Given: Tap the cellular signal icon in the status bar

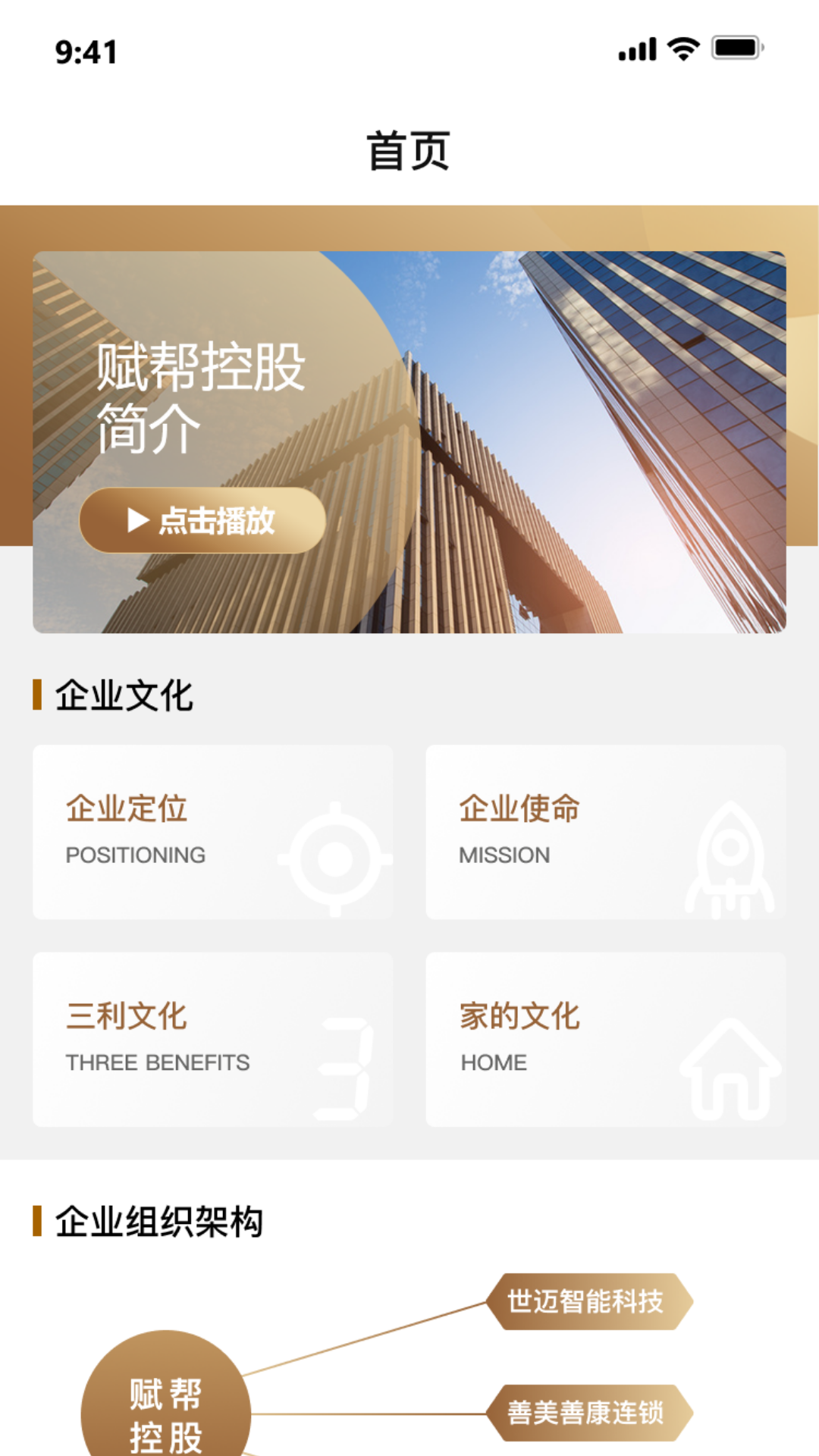Looking at the screenshot, I should [x=637, y=48].
